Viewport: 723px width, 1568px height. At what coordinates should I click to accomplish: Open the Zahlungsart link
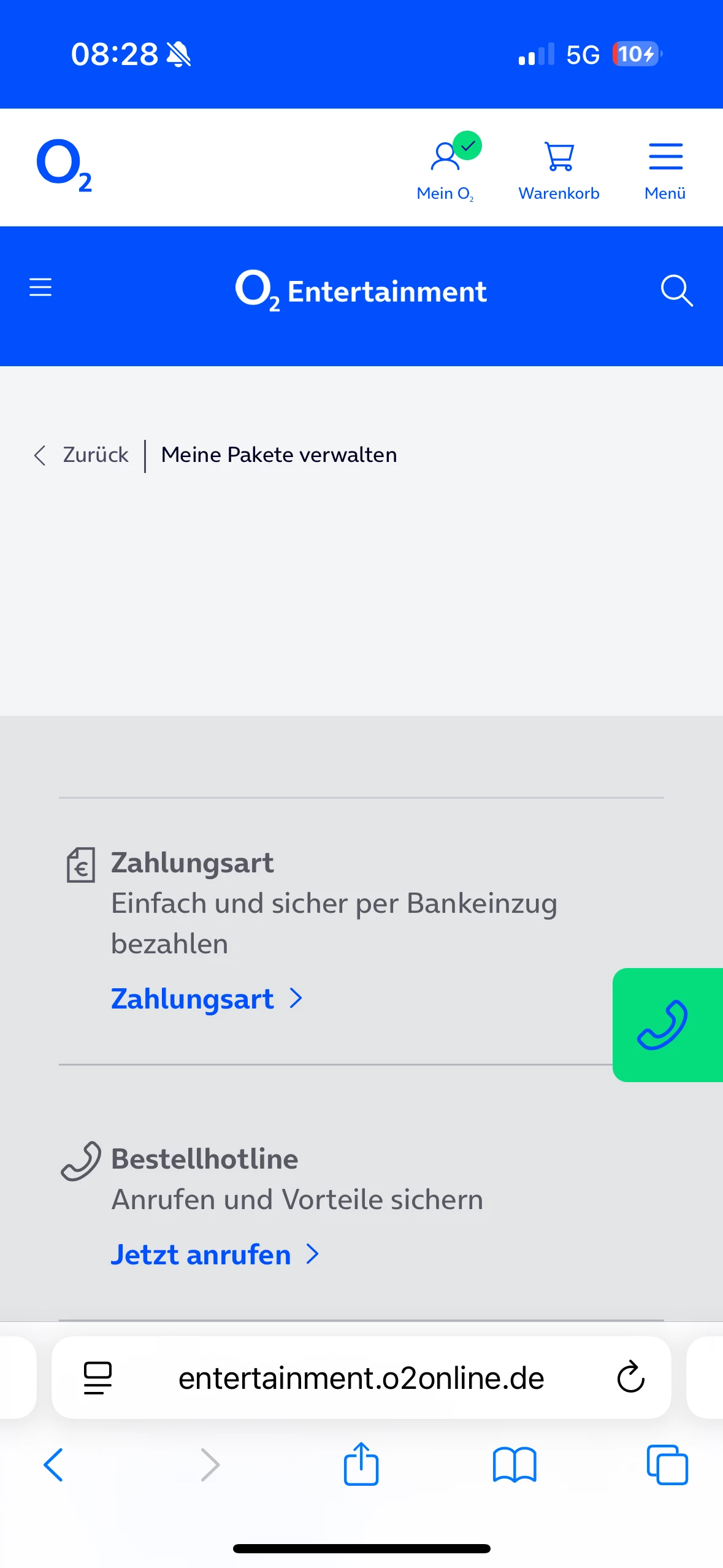(x=207, y=999)
